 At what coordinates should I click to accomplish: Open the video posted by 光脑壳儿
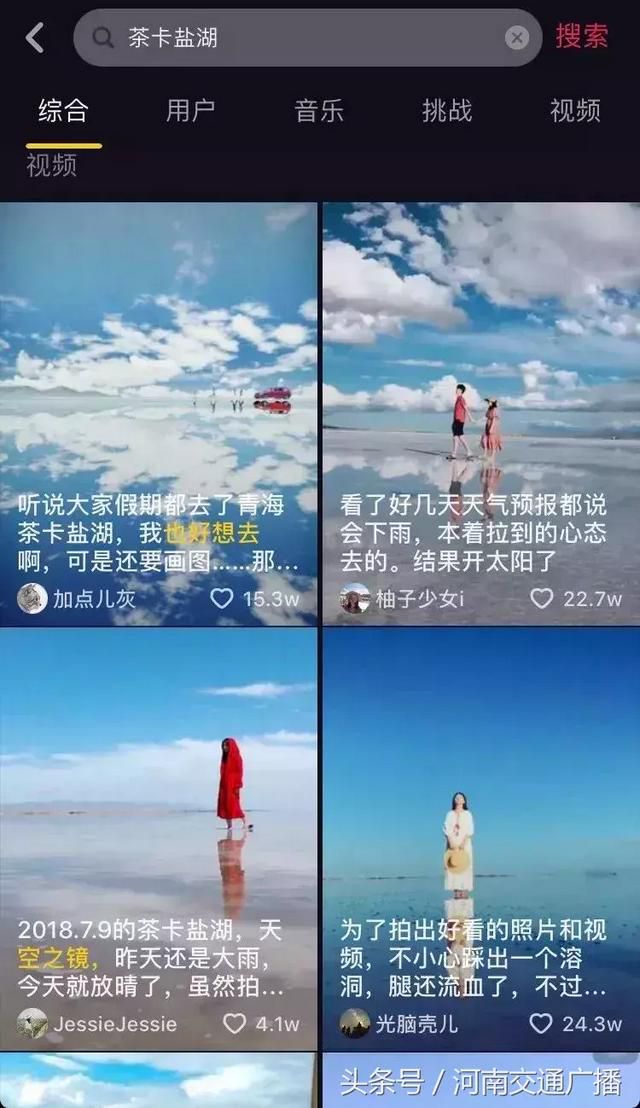tap(481, 839)
